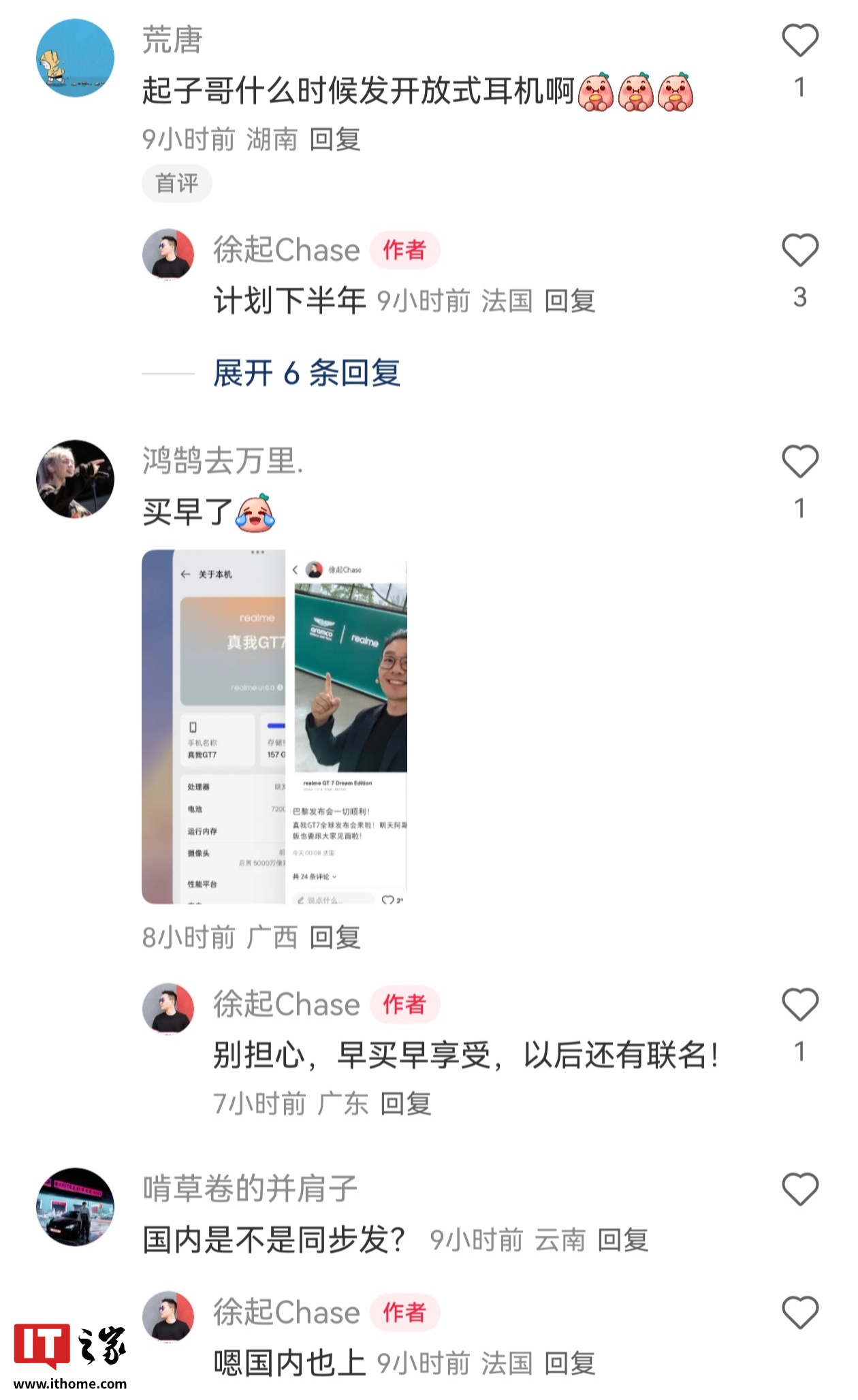Reply to 荒唐's comment
Viewport: 858px width, 1400px height.
[334, 140]
